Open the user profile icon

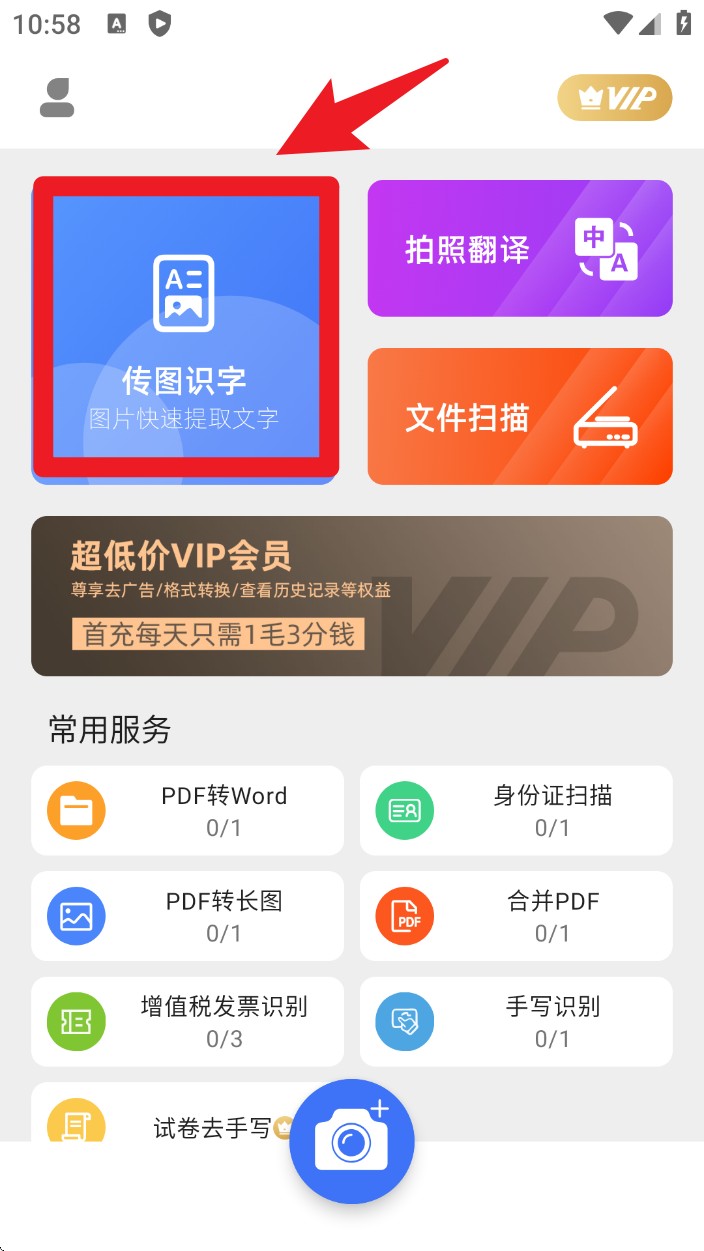click(x=57, y=98)
